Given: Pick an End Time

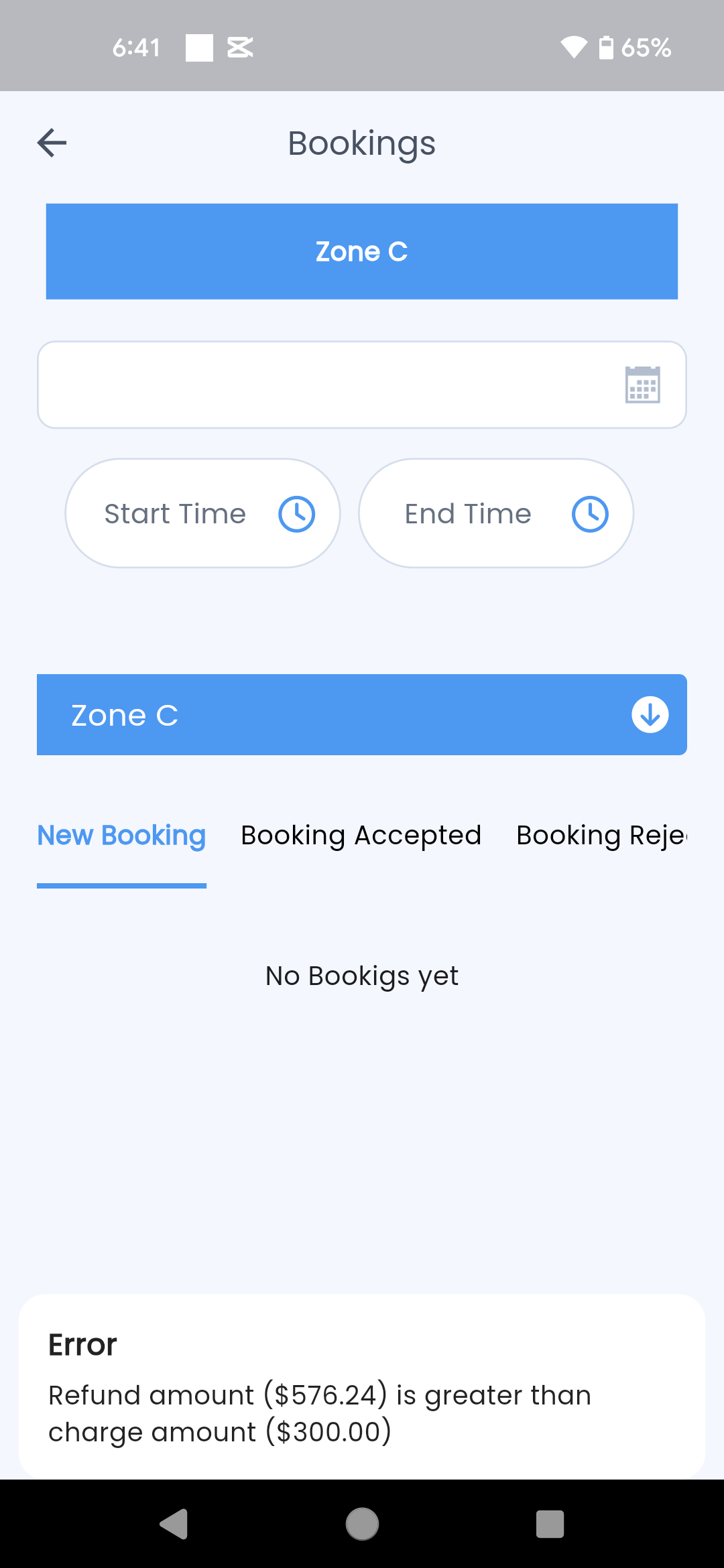Looking at the screenshot, I should [496, 514].
